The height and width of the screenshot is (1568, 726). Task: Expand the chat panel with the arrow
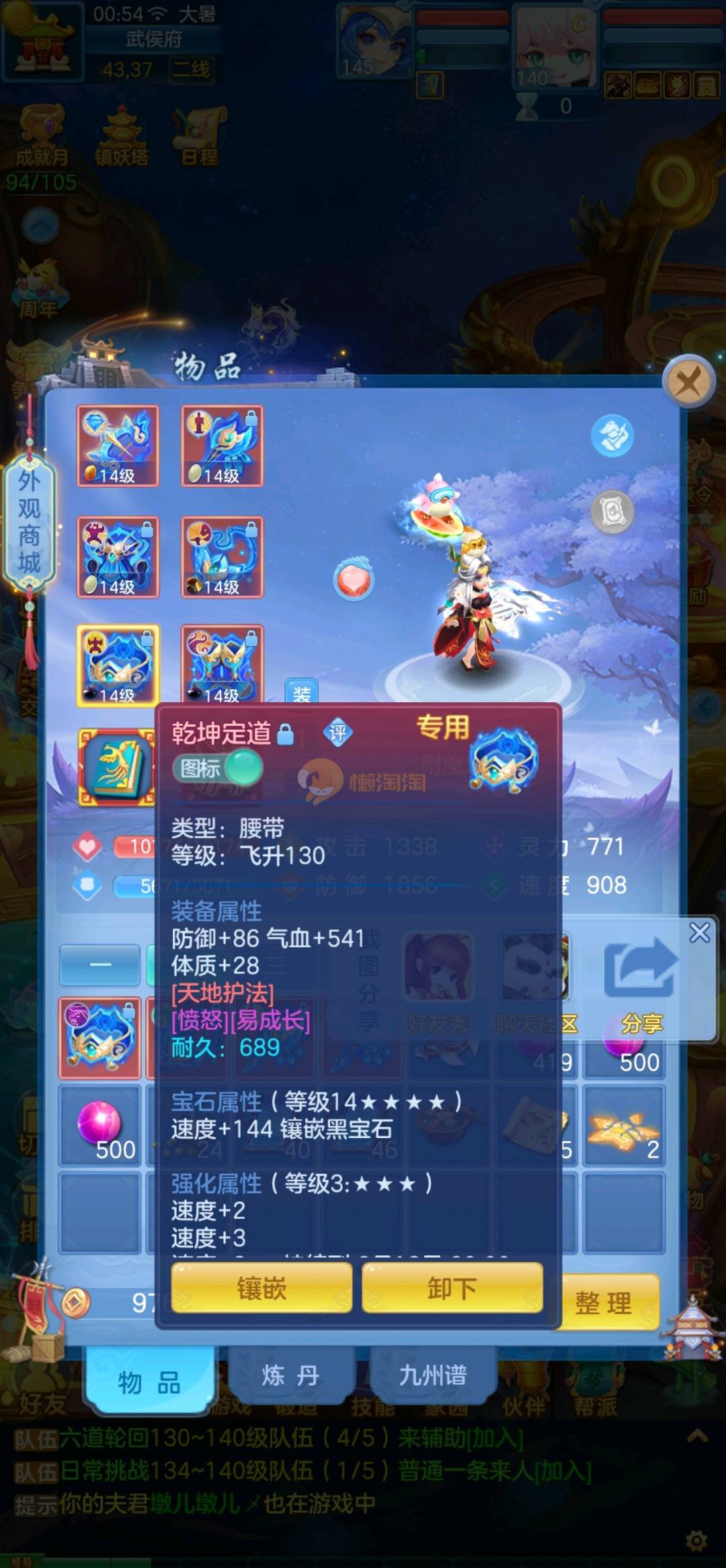point(697,1437)
